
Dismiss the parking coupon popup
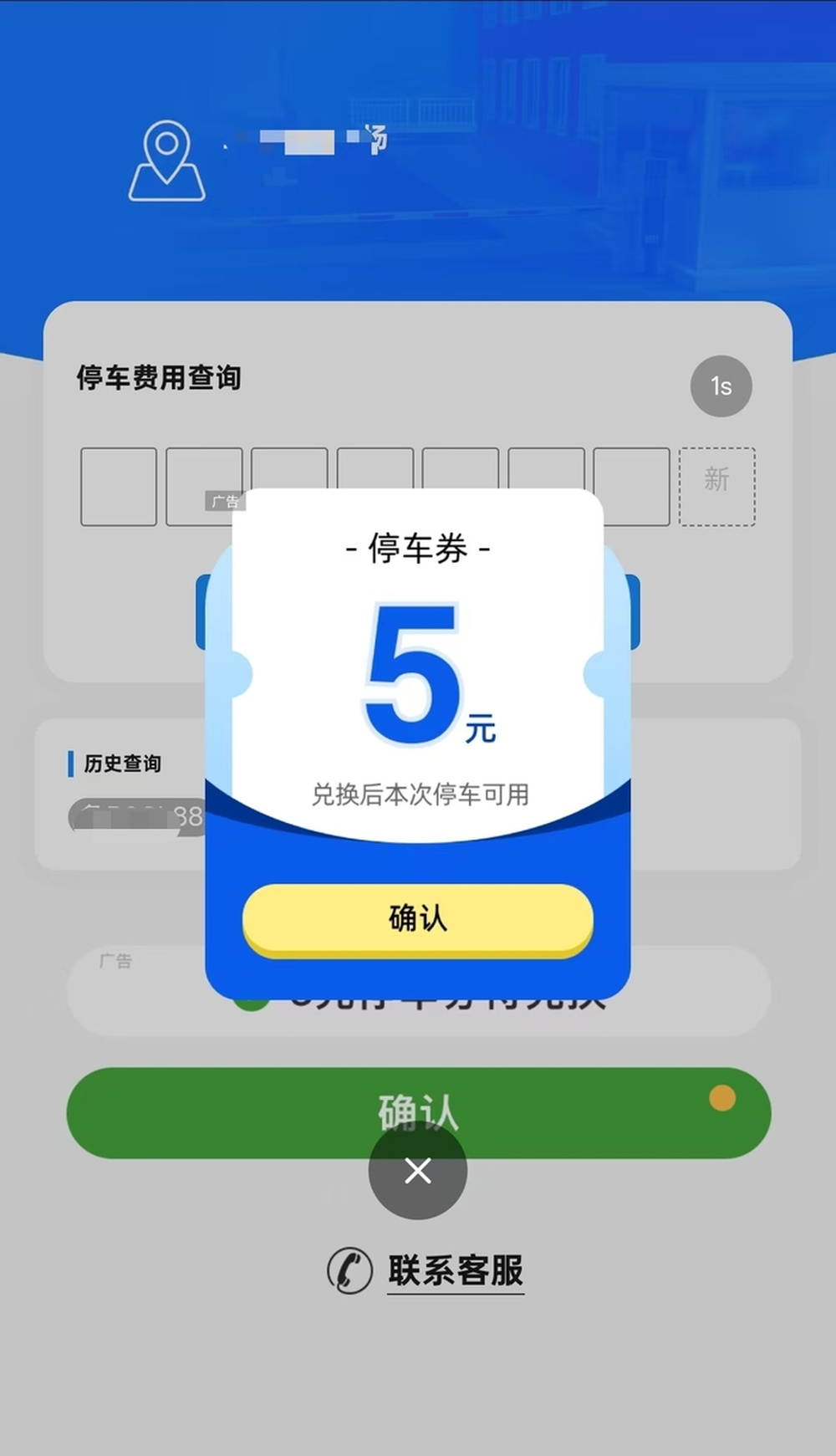pos(417,1170)
